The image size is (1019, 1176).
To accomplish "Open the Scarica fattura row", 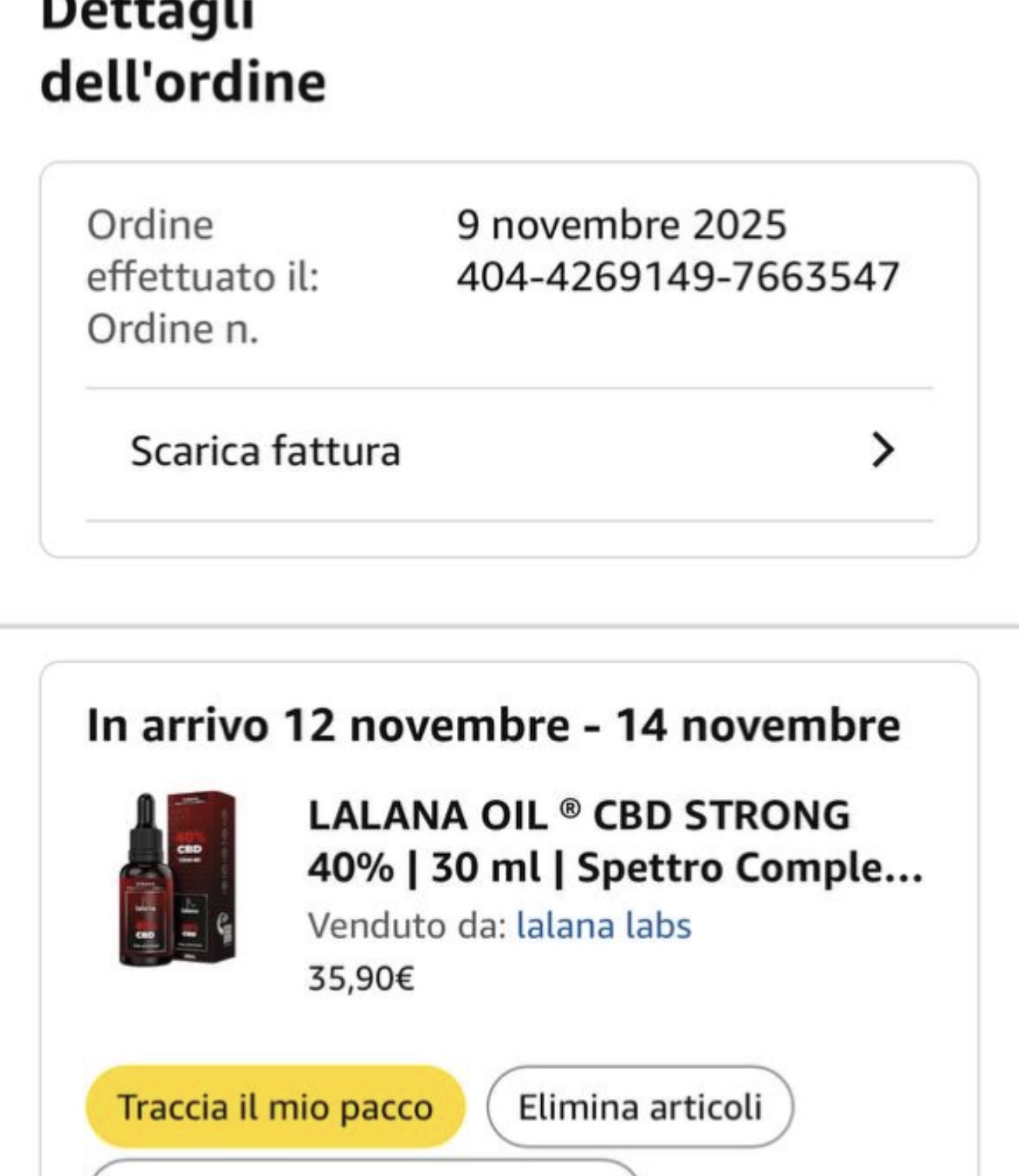I will point(509,452).
